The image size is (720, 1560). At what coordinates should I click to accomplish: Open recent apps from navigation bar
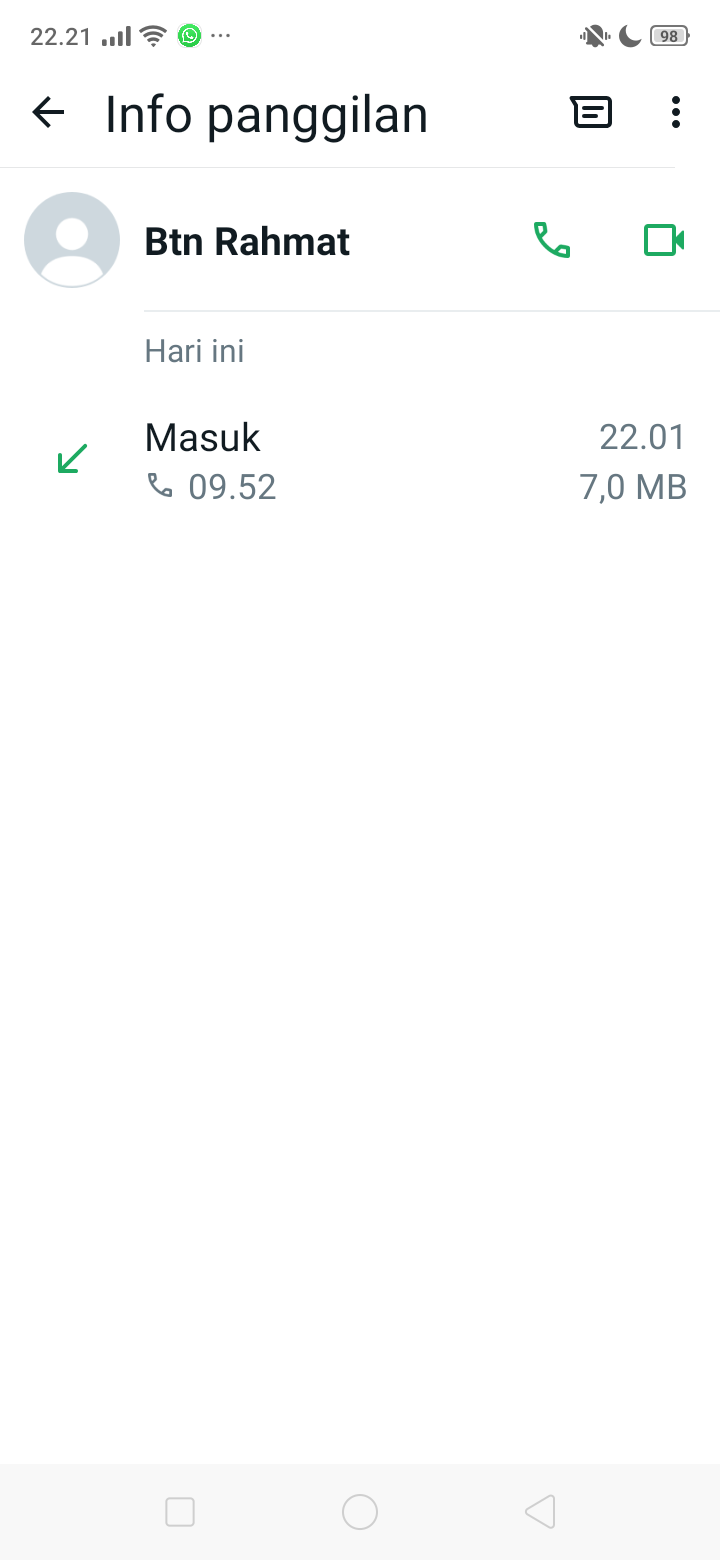click(x=180, y=1512)
